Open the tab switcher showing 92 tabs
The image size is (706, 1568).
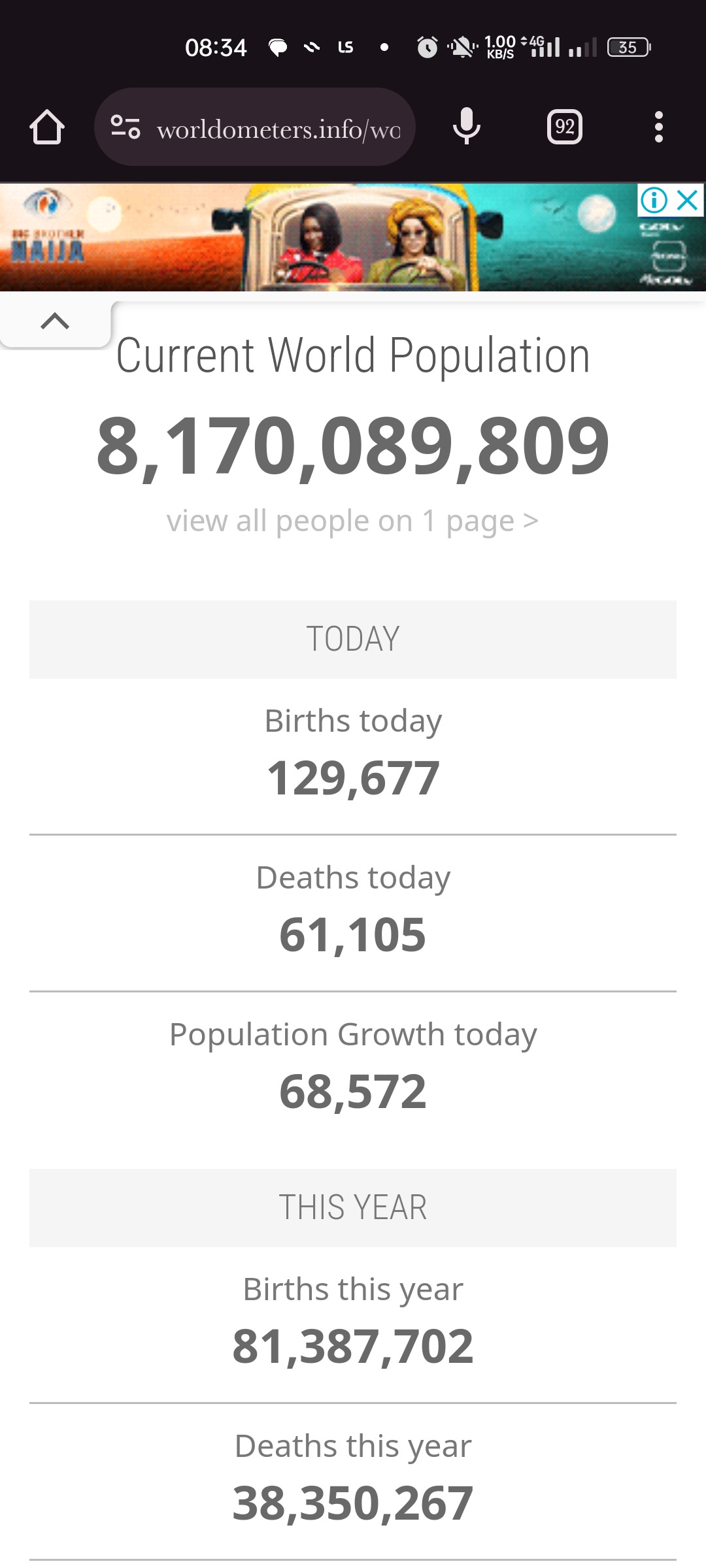pos(565,127)
